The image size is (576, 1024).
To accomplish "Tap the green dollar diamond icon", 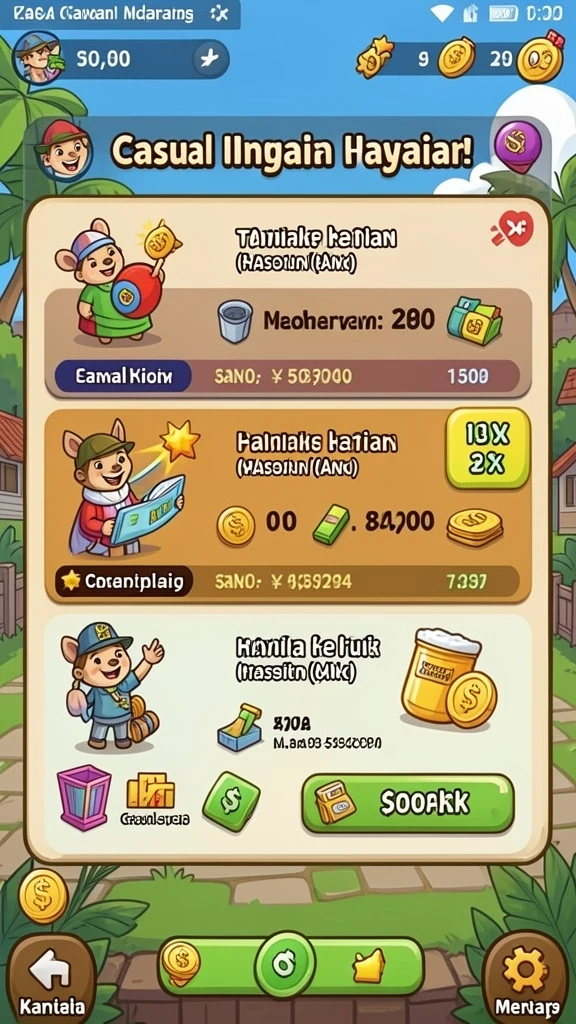I will click(x=231, y=801).
